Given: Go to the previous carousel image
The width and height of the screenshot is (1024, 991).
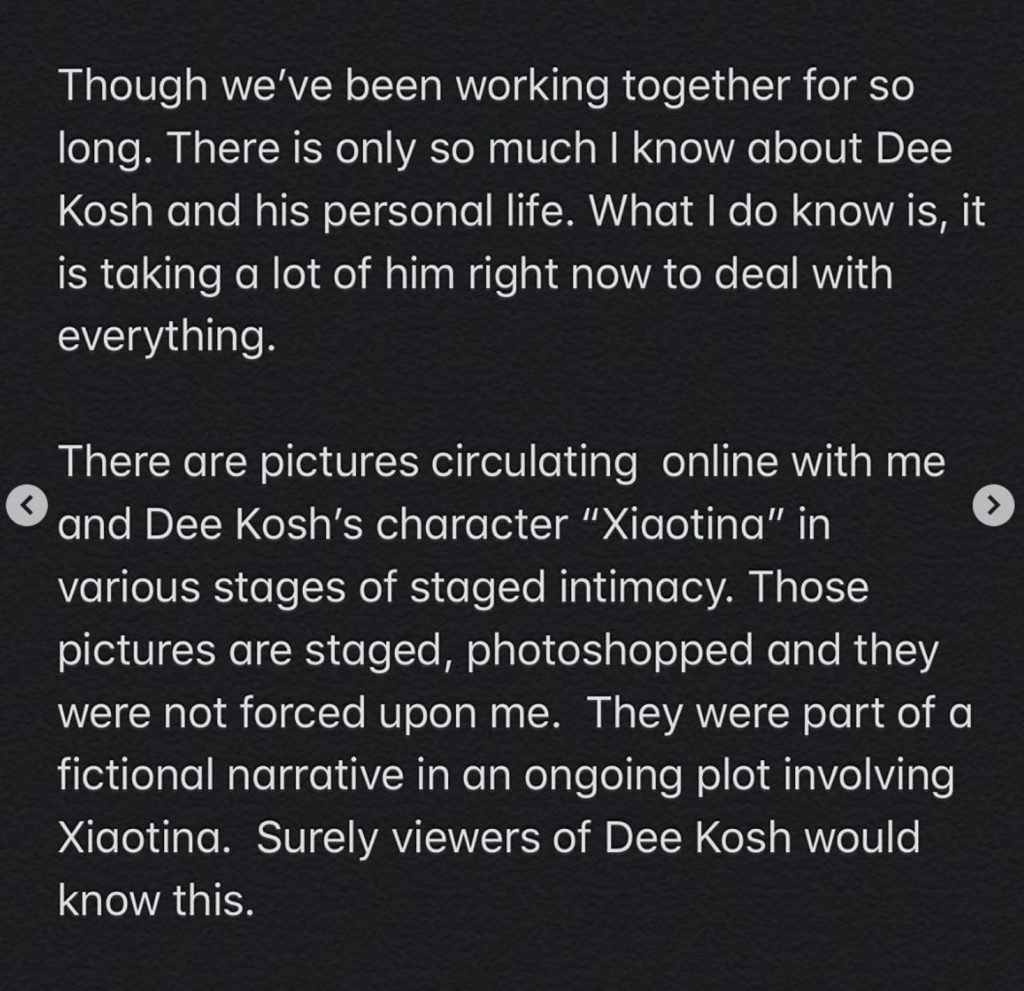Looking at the screenshot, I should tap(27, 507).
